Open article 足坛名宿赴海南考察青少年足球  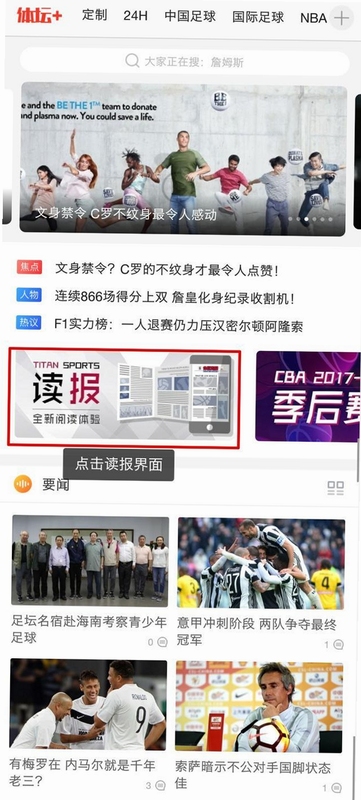click(x=90, y=581)
